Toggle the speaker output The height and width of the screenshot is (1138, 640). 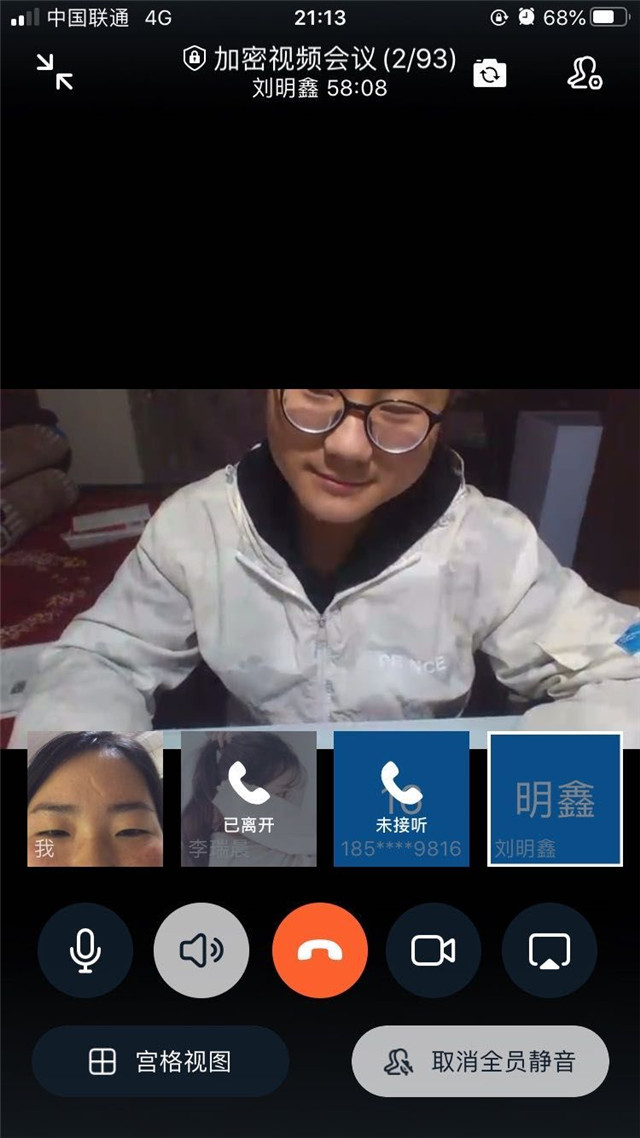tap(201, 951)
